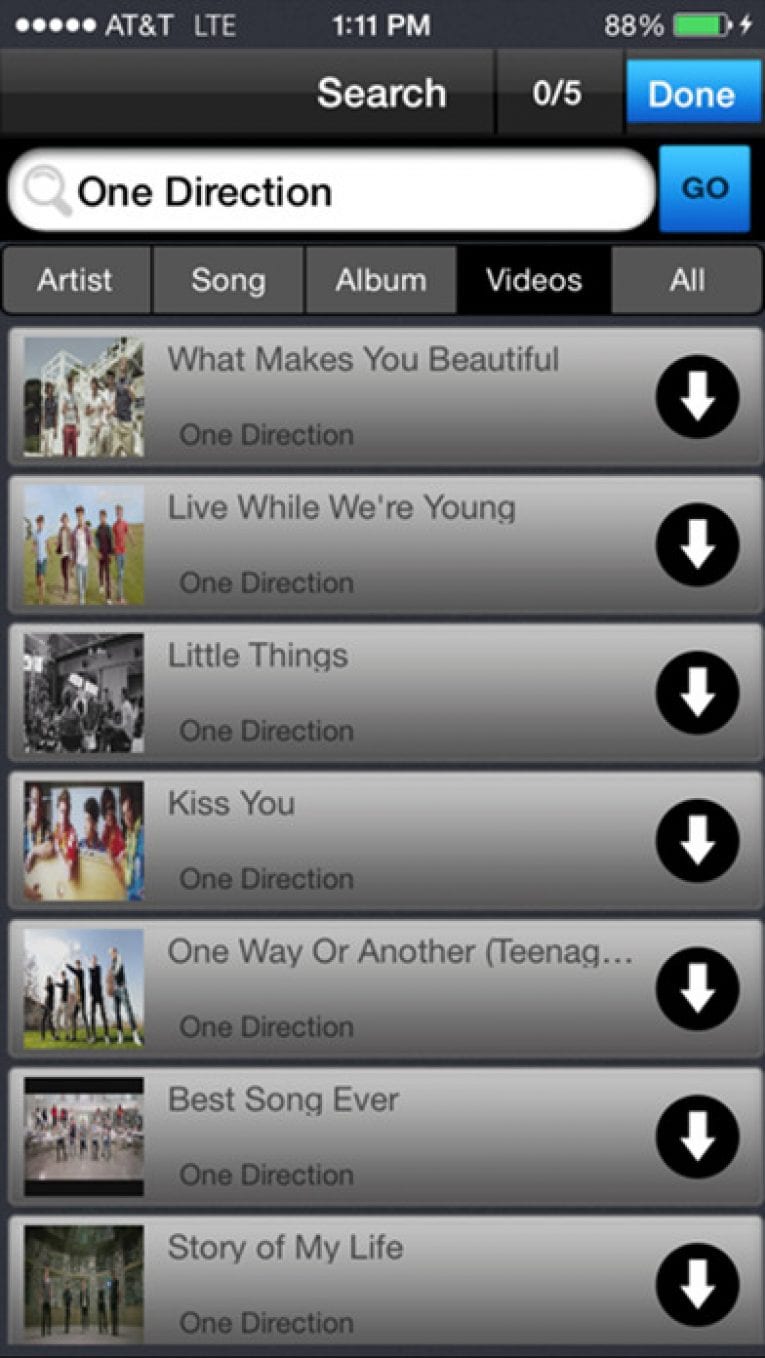Enable the All results filter
Image resolution: width=765 pixels, height=1358 pixels.
click(x=687, y=280)
